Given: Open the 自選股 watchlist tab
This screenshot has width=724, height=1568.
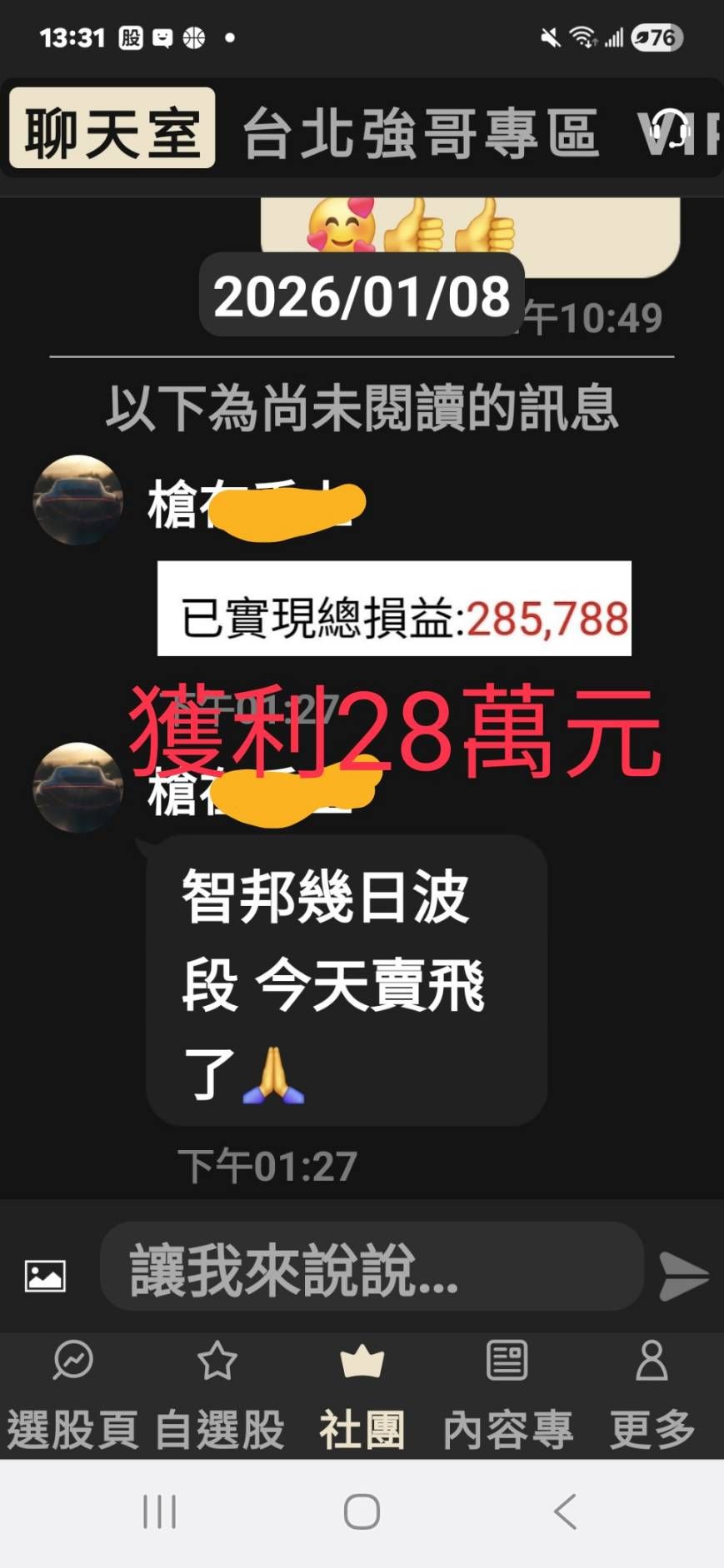Looking at the screenshot, I should [x=218, y=1396].
